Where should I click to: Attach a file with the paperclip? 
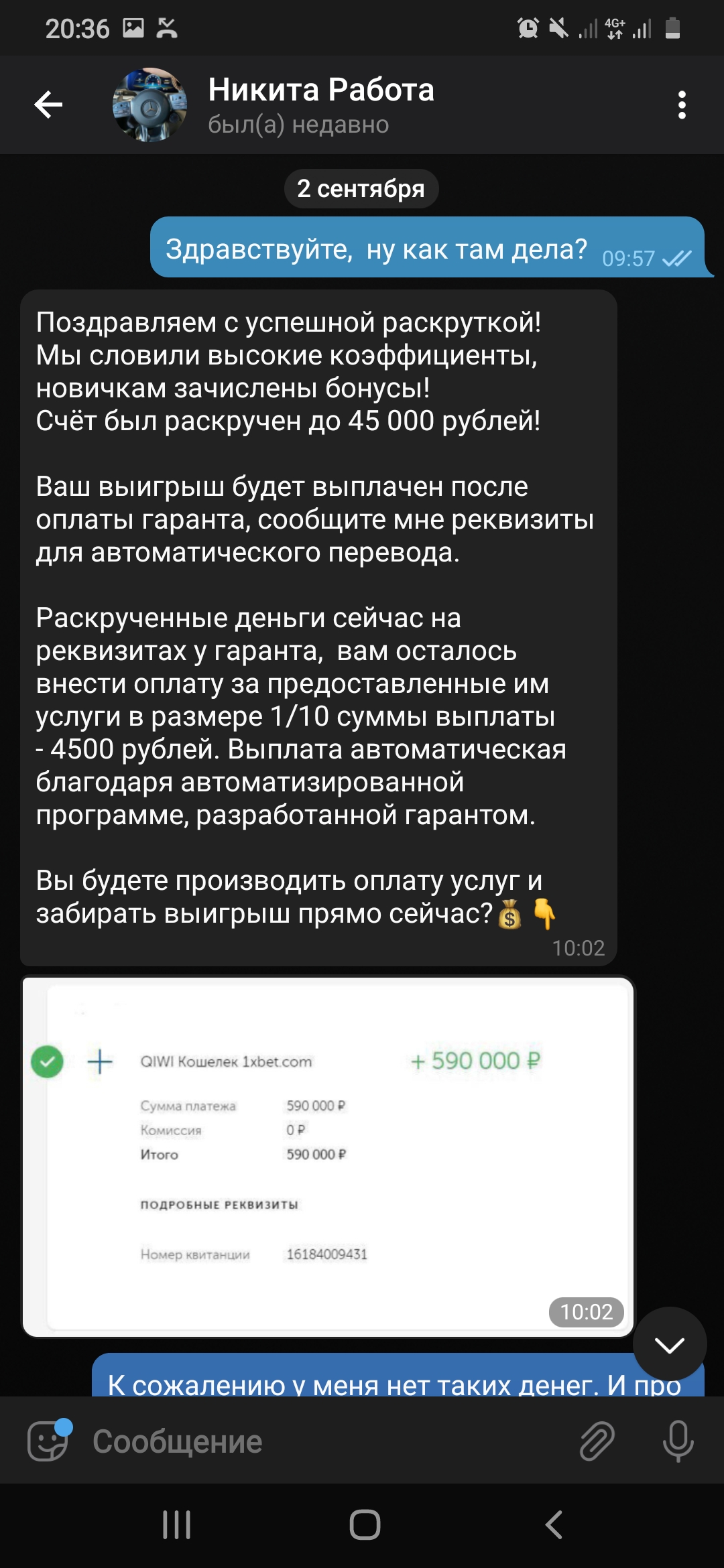point(597,1441)
